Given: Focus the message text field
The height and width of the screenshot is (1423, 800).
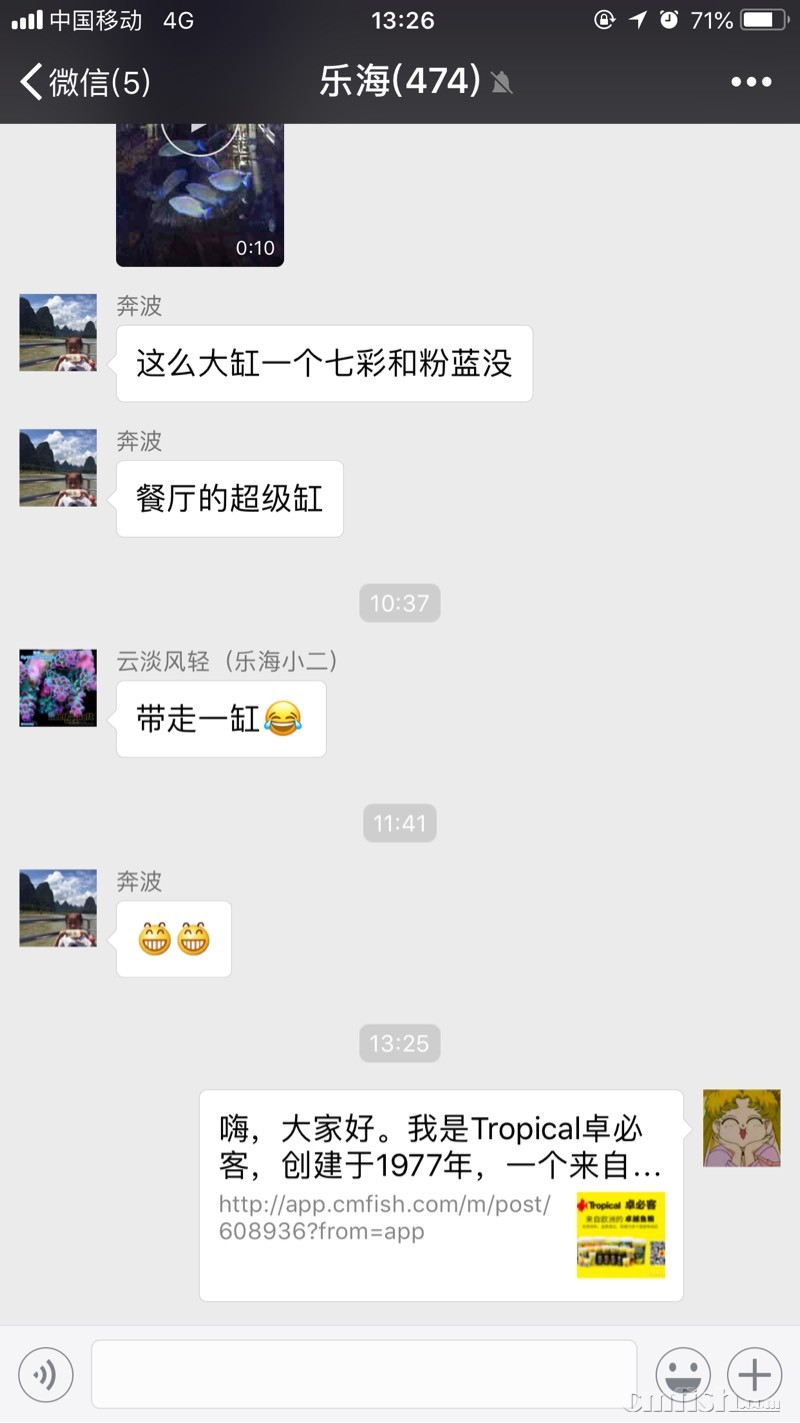Looking at the screenshot, I should 364,1375.
